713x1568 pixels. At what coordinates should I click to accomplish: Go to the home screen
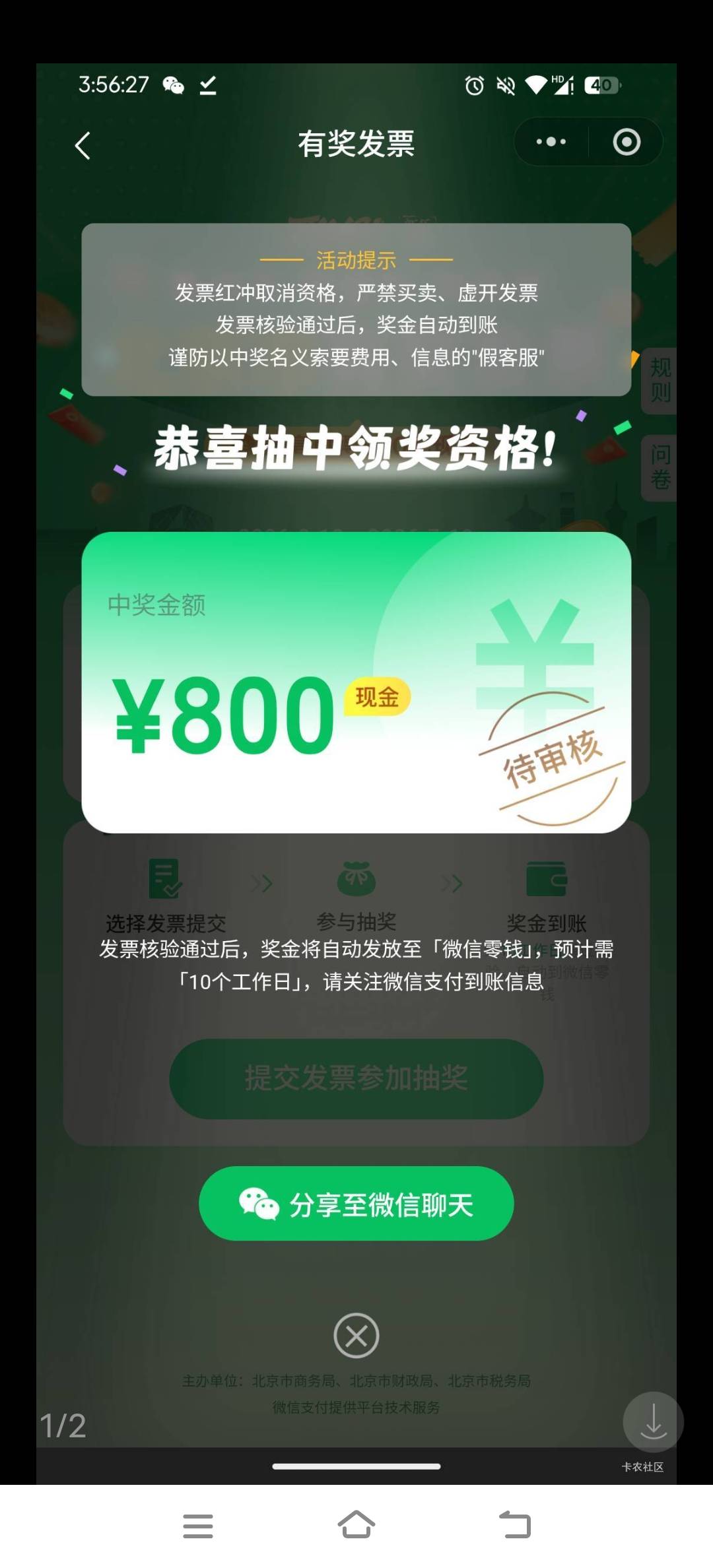point(356,1524)
